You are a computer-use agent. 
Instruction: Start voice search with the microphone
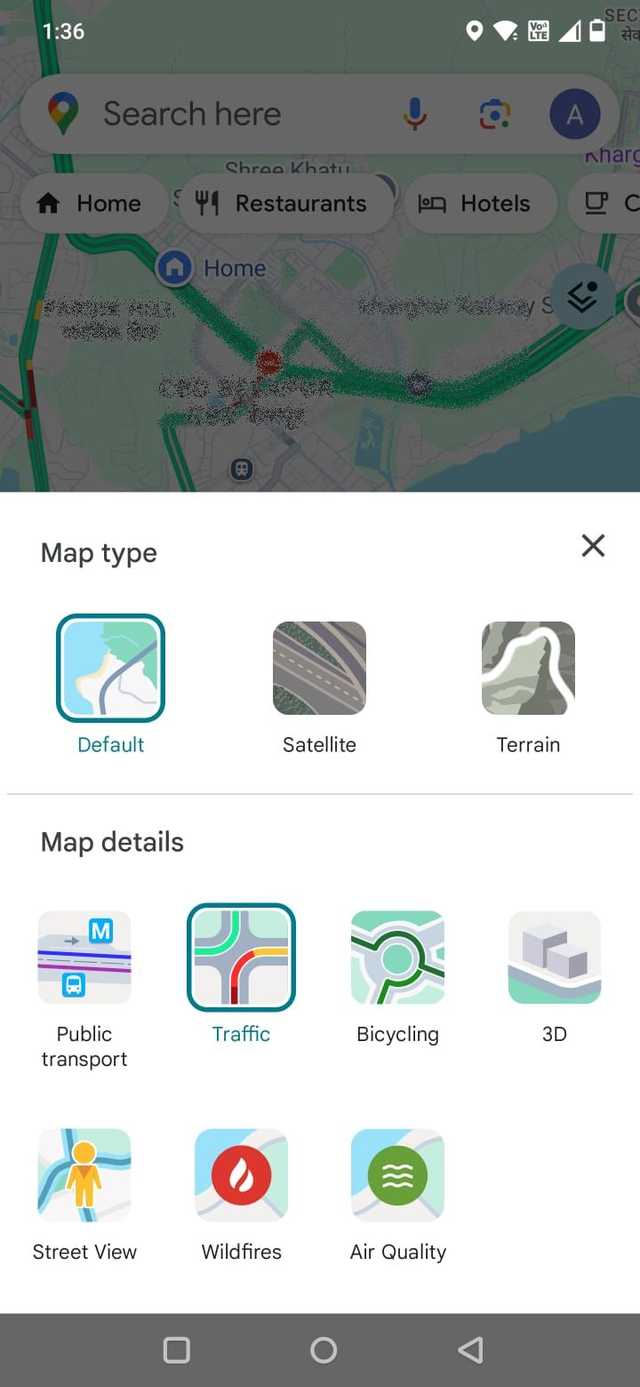click(415, 114)
